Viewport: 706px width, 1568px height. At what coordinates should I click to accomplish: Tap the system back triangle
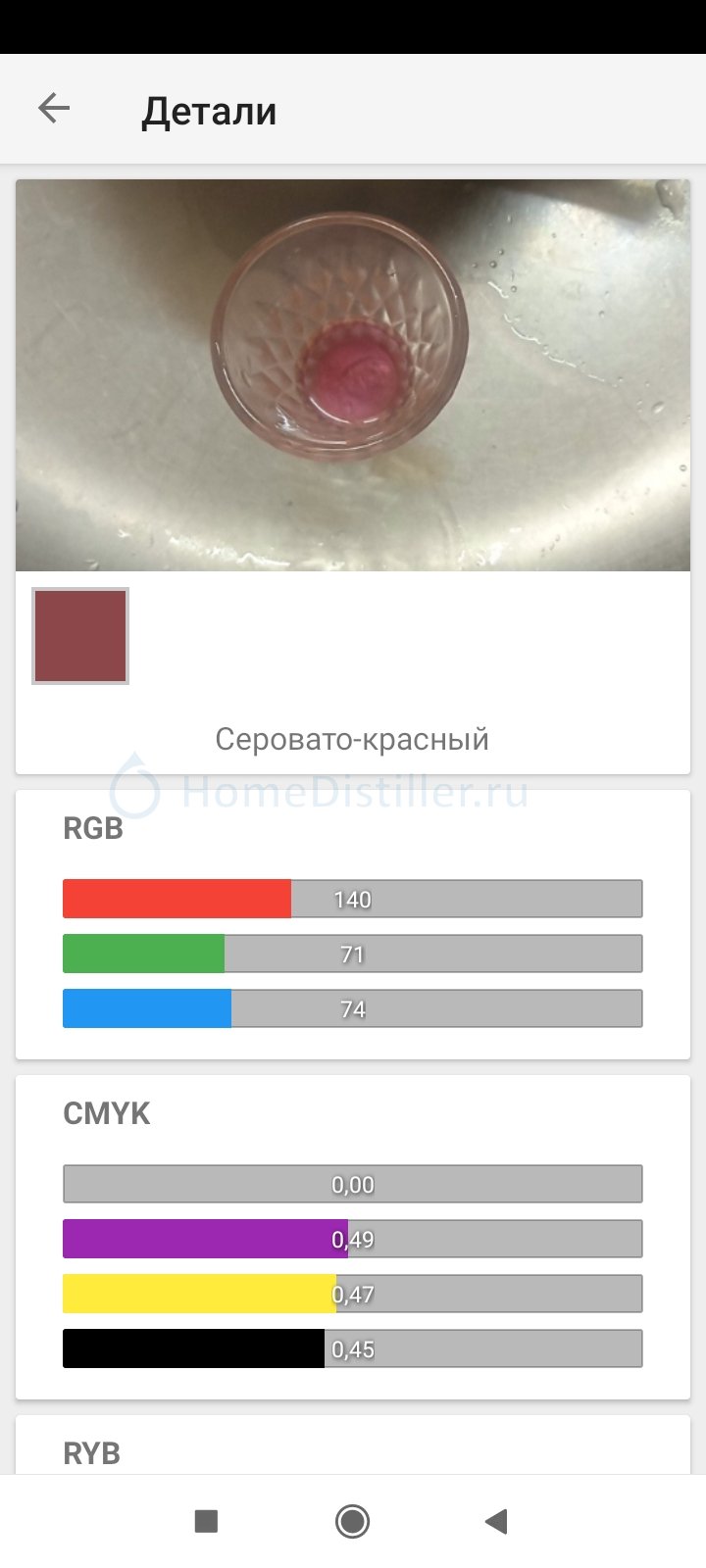[496, 1521]
